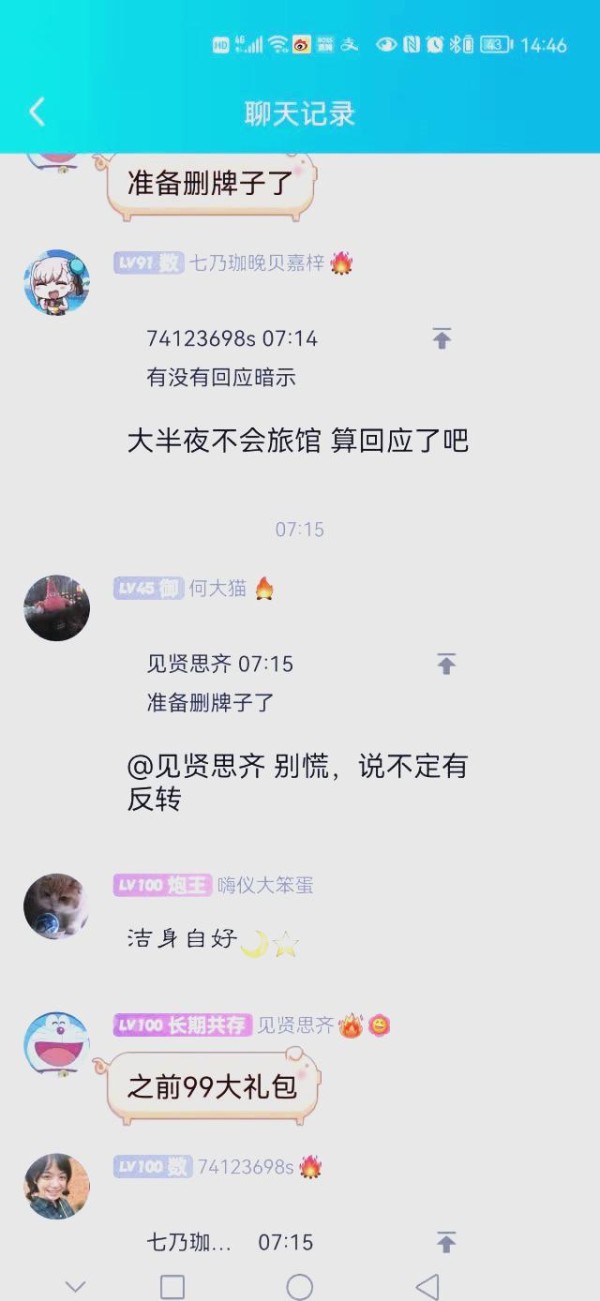The width and height of the screenshot is (600, 1301).
Task: Go back from the chat record page
Action: 38,112
